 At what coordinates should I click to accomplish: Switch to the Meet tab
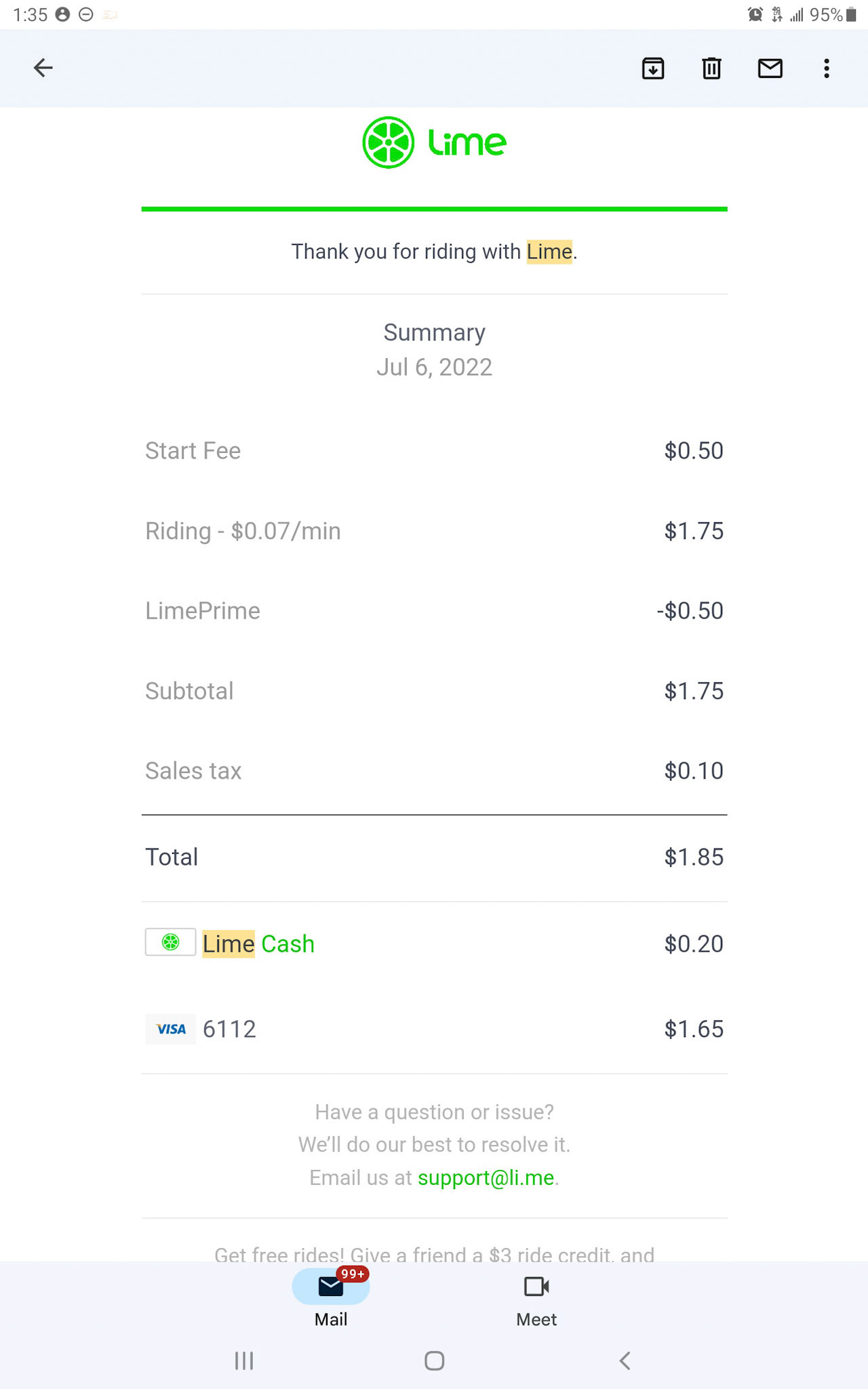pyautogui.click(x=536, y=1301)
